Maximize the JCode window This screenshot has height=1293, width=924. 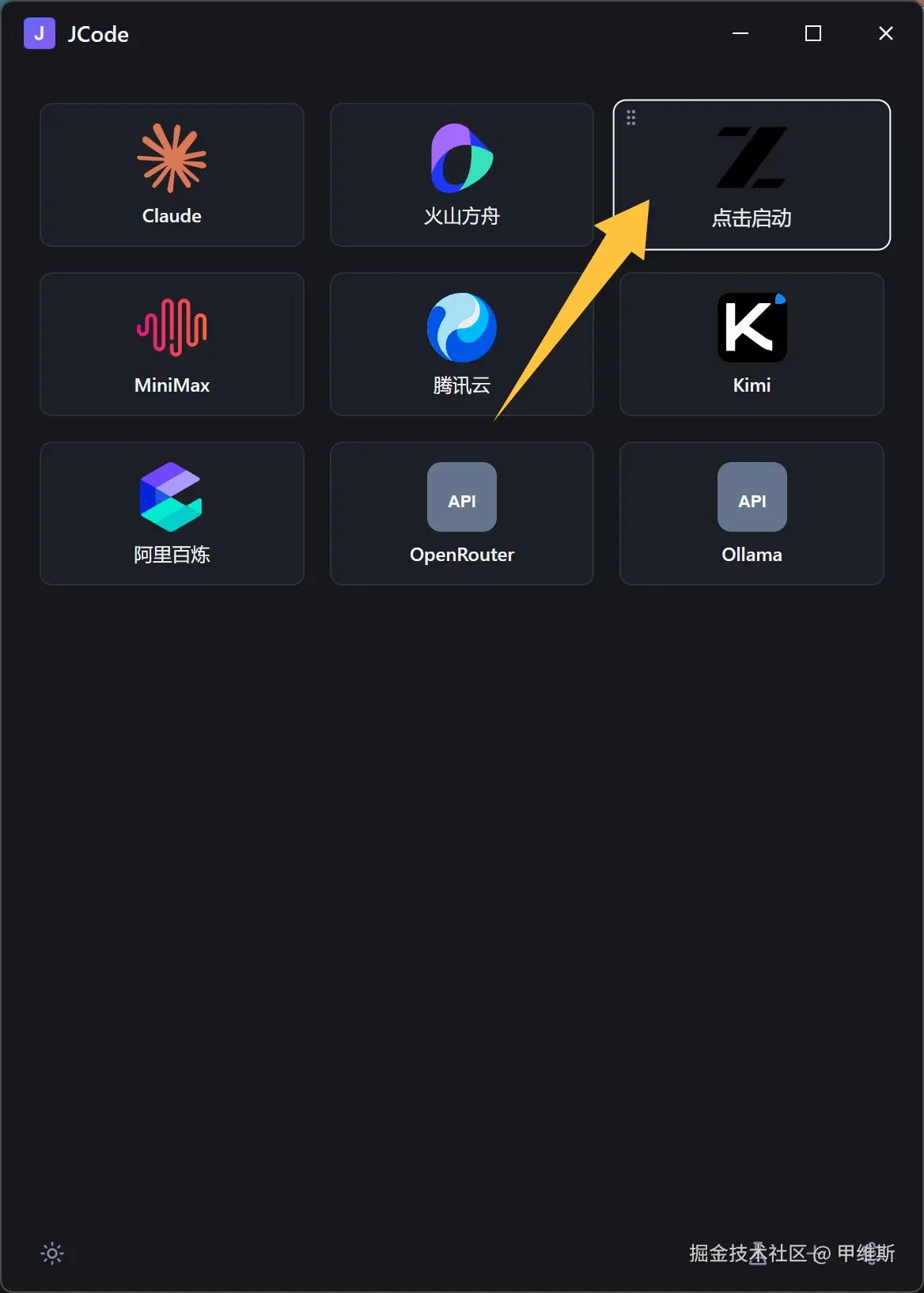[813, 33]
